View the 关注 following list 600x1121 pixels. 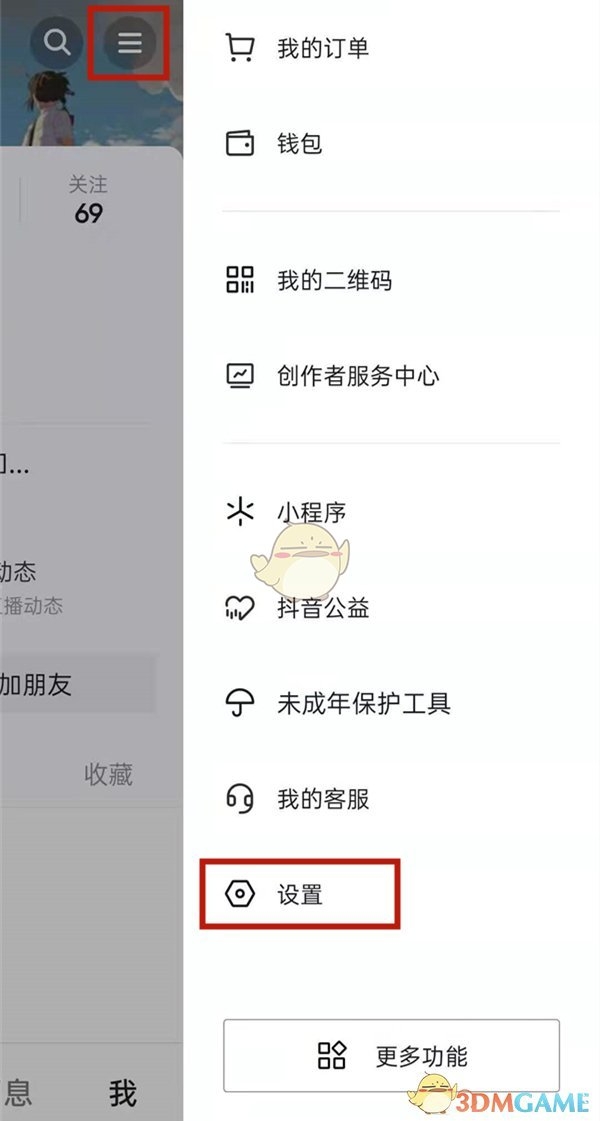[x=88, y=200]
